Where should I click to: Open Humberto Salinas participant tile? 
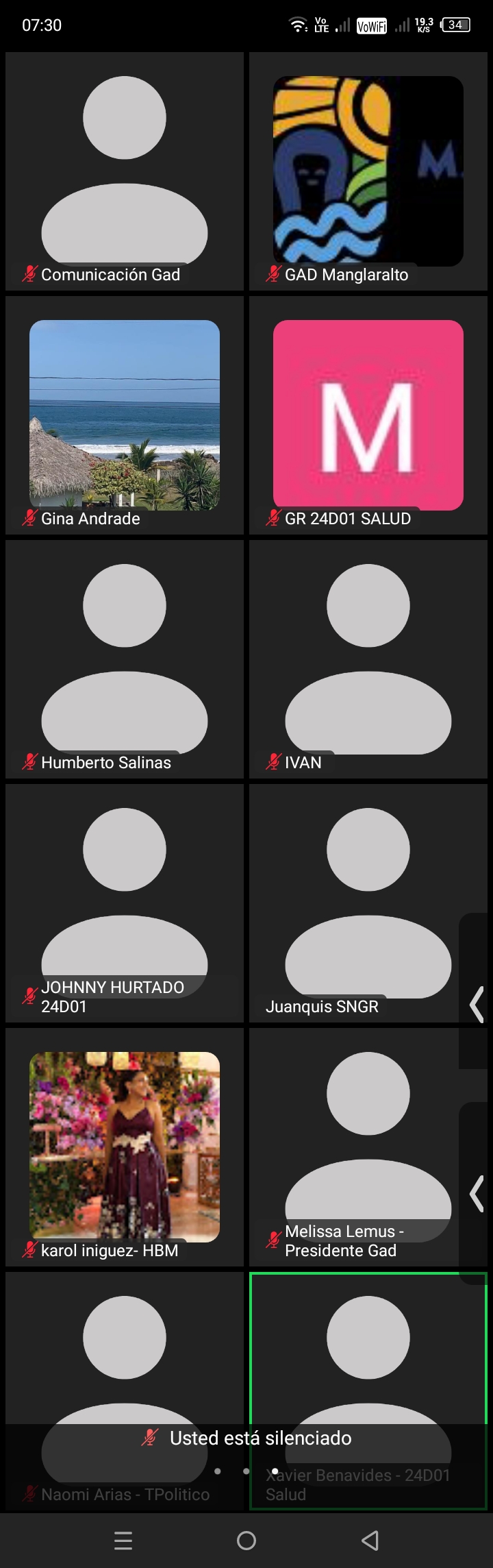[x=125, y=659]
